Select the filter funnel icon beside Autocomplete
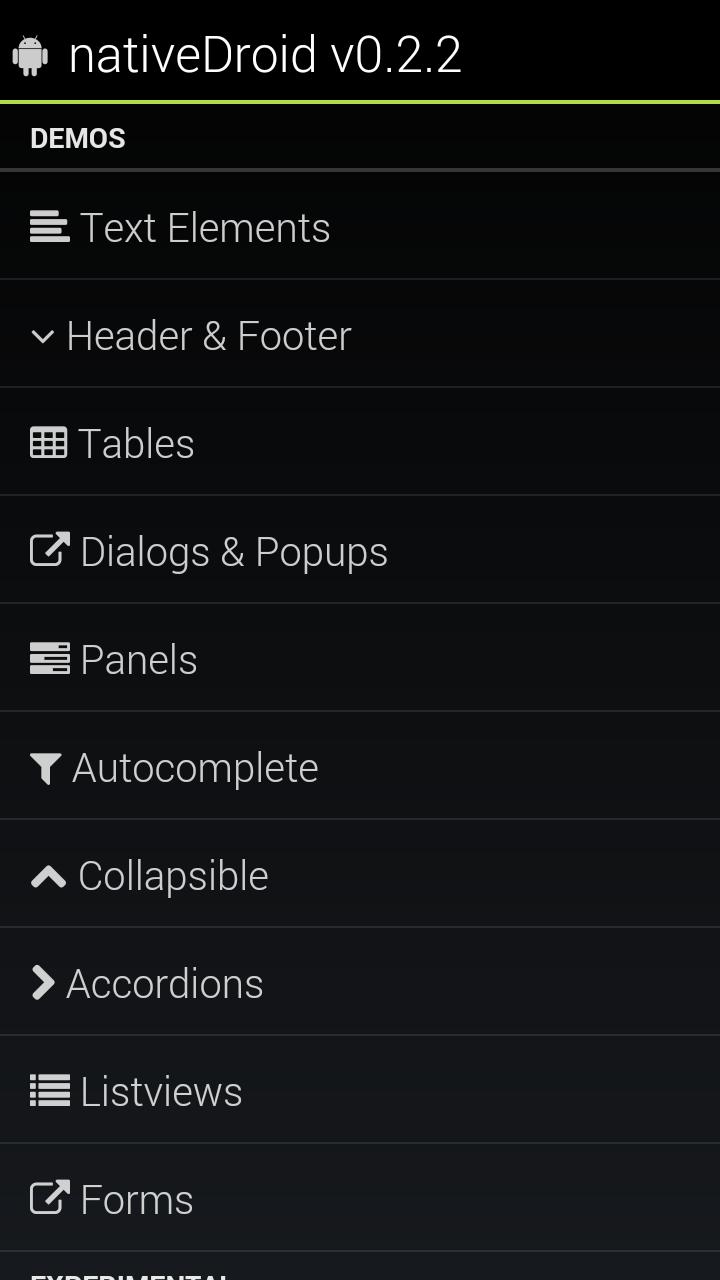The width and height of the screenshot is (720, 1280). click(x=44, y=766)
